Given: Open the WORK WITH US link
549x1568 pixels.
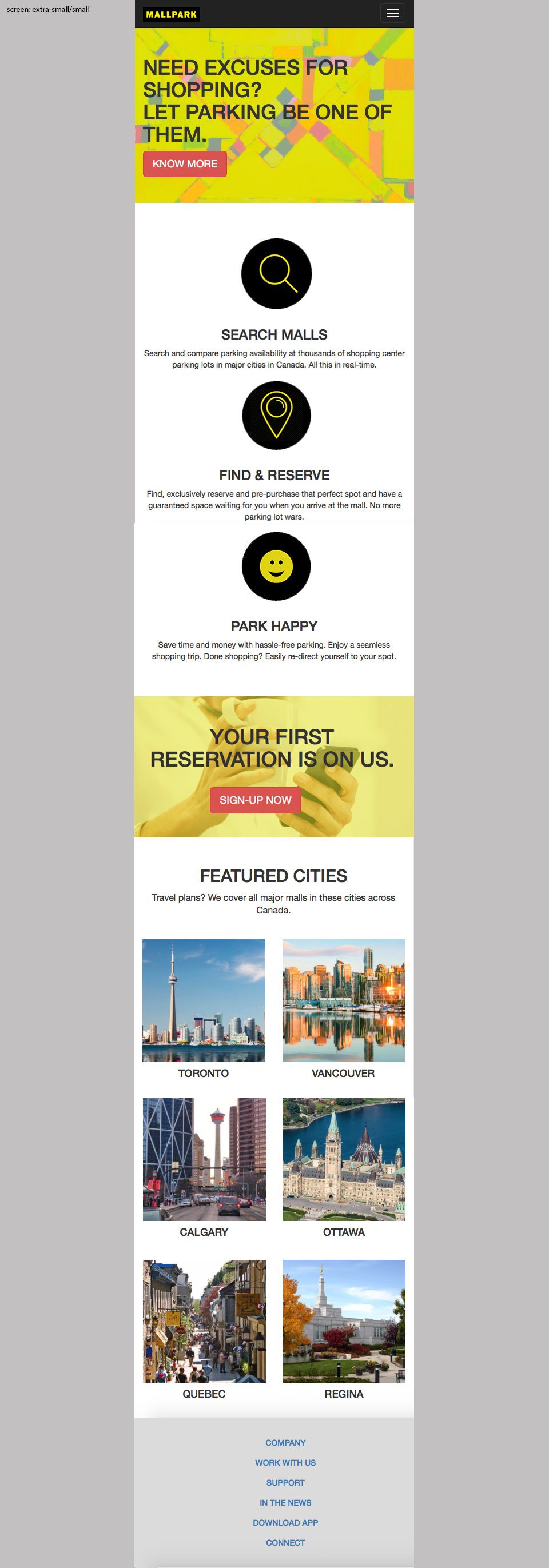Looking at the screenshot, I should tap(285, 1463).
